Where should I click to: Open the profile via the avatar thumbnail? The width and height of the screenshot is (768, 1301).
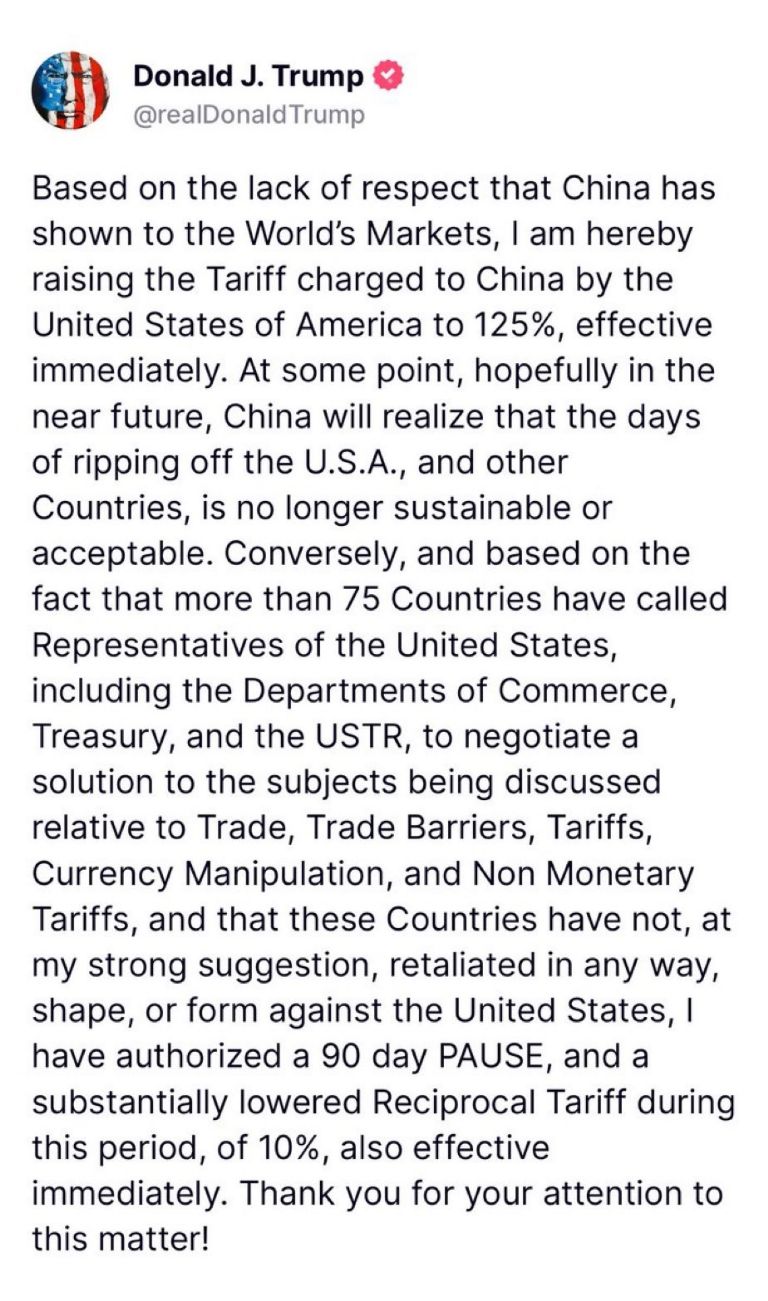coord(70,88)
